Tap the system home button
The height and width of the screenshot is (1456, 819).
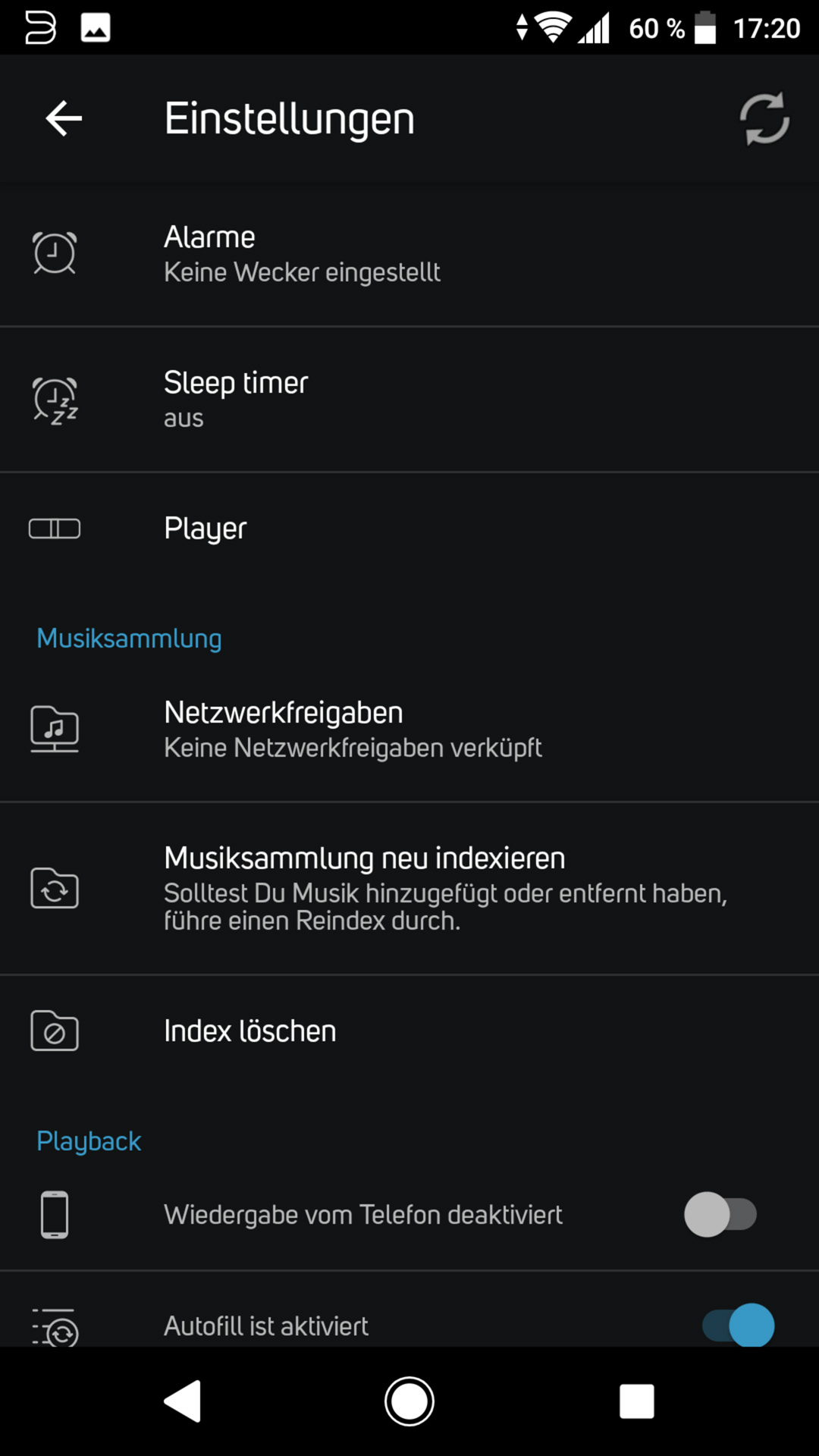pyautogui.click(x=409, y=1401)
